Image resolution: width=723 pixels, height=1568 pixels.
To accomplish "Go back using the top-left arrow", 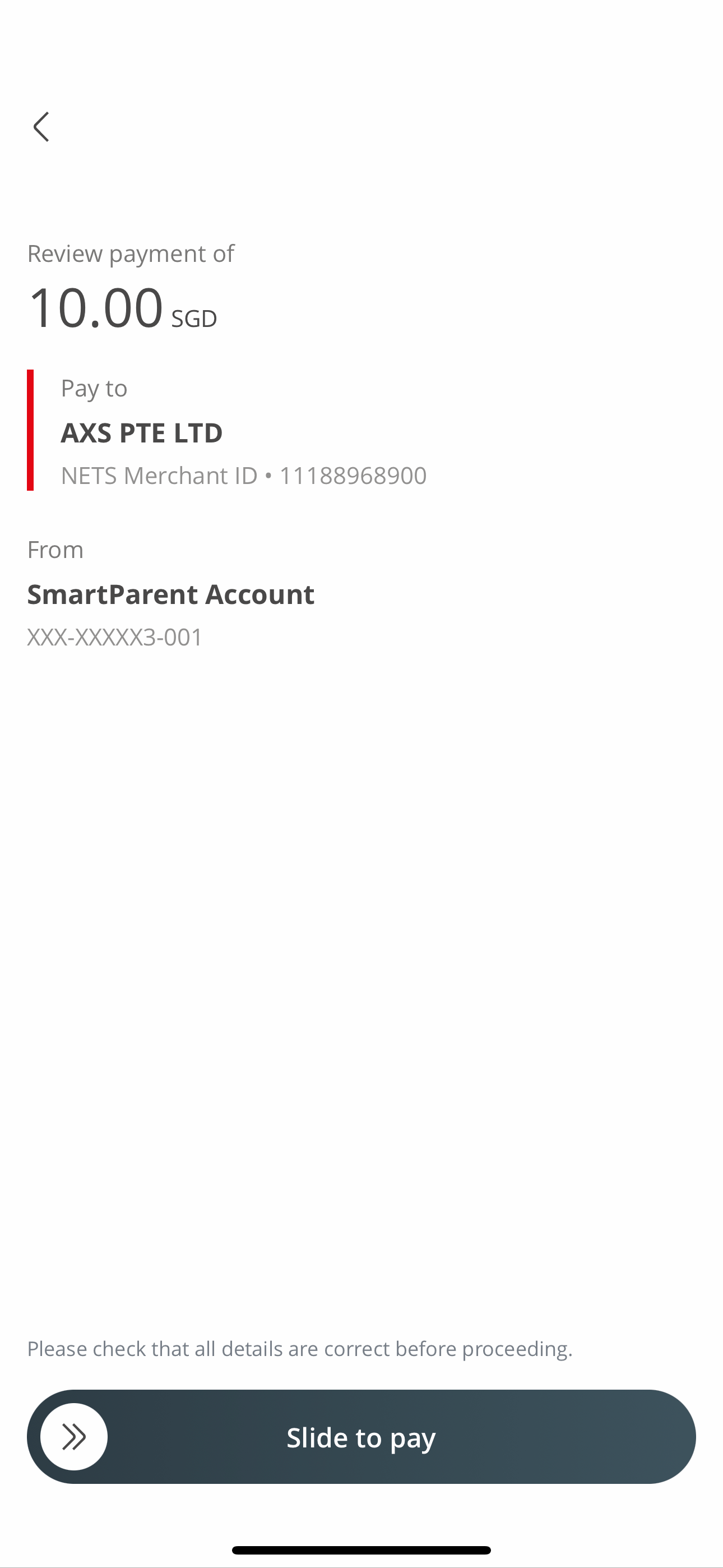I will point(41,127).
